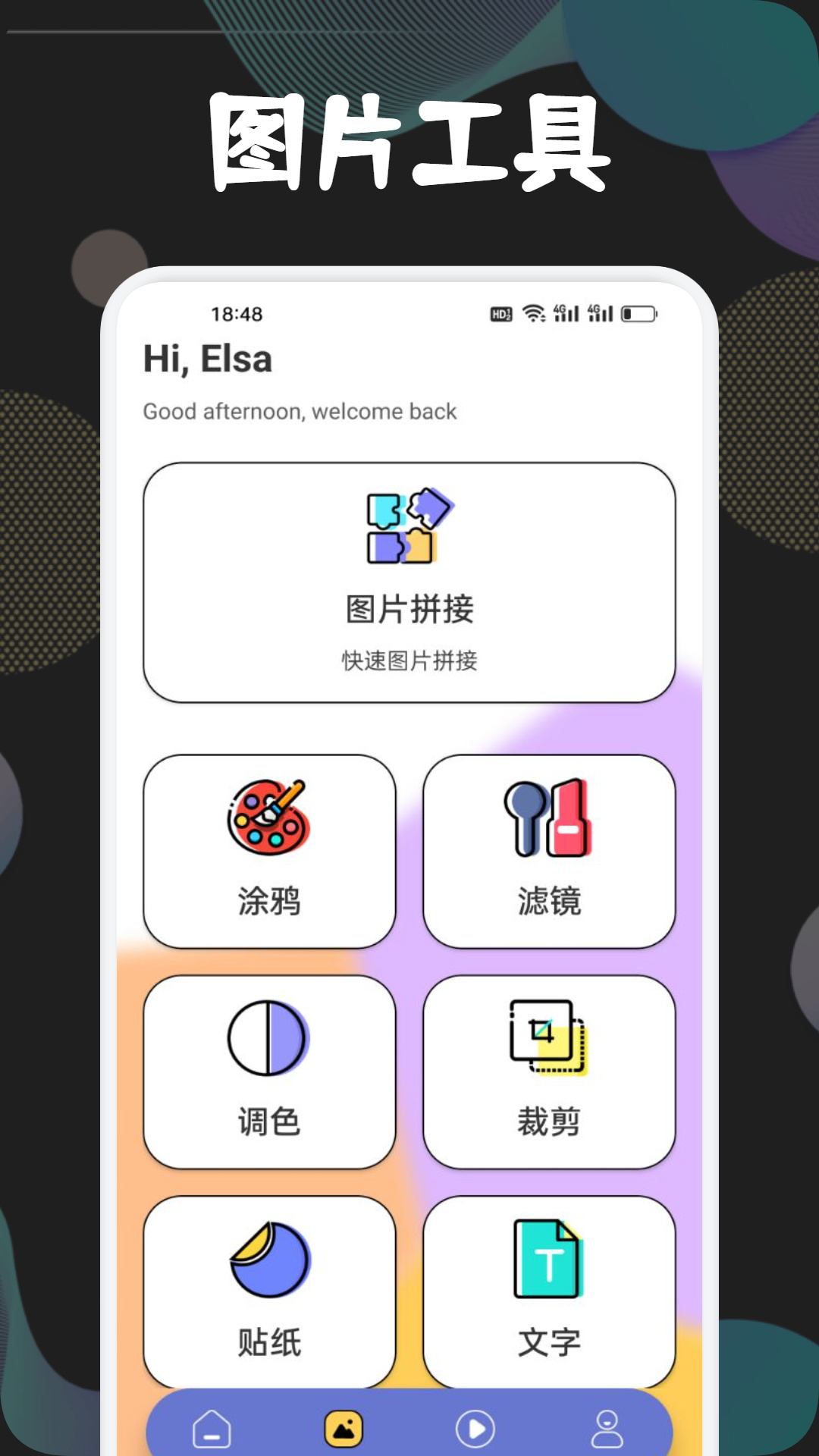Tap the Wi-Fi indicator in status bar

click(x=534, y=313)
